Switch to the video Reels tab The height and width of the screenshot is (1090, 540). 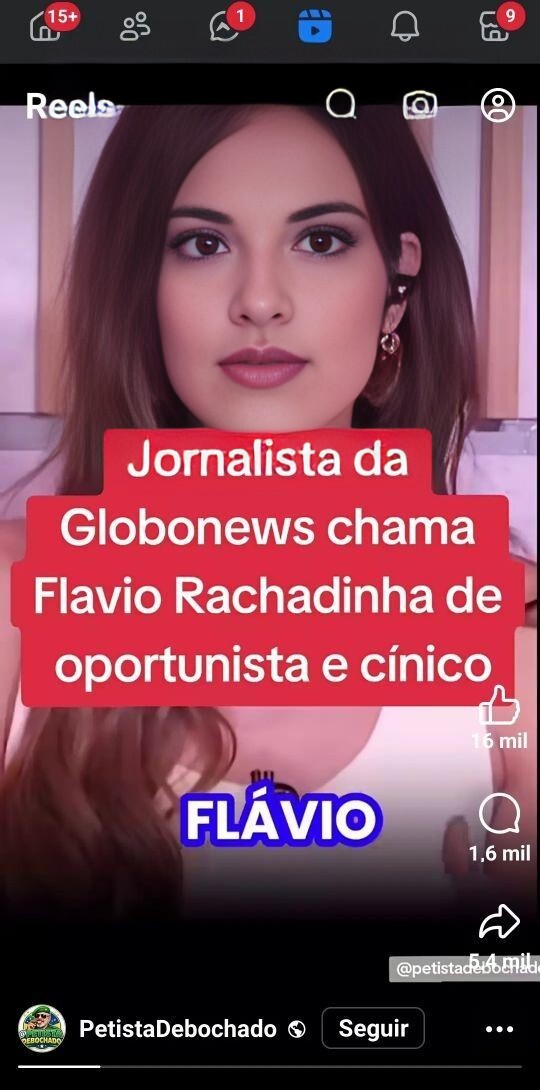pyautogui.click(x=315, y=26)
